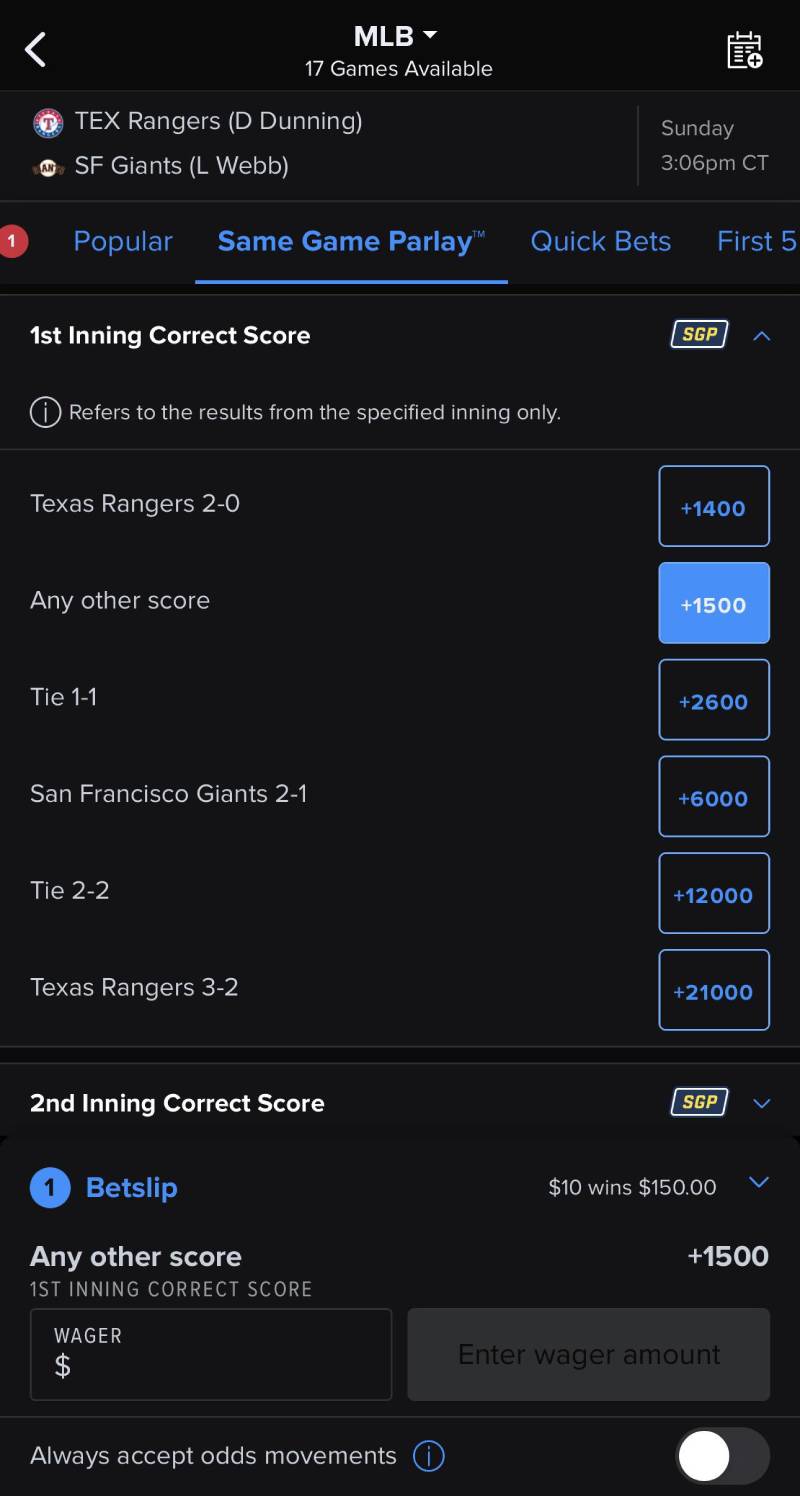Open the MLB league dropdown
800x1496 pixels.
[x=397, y=36]
